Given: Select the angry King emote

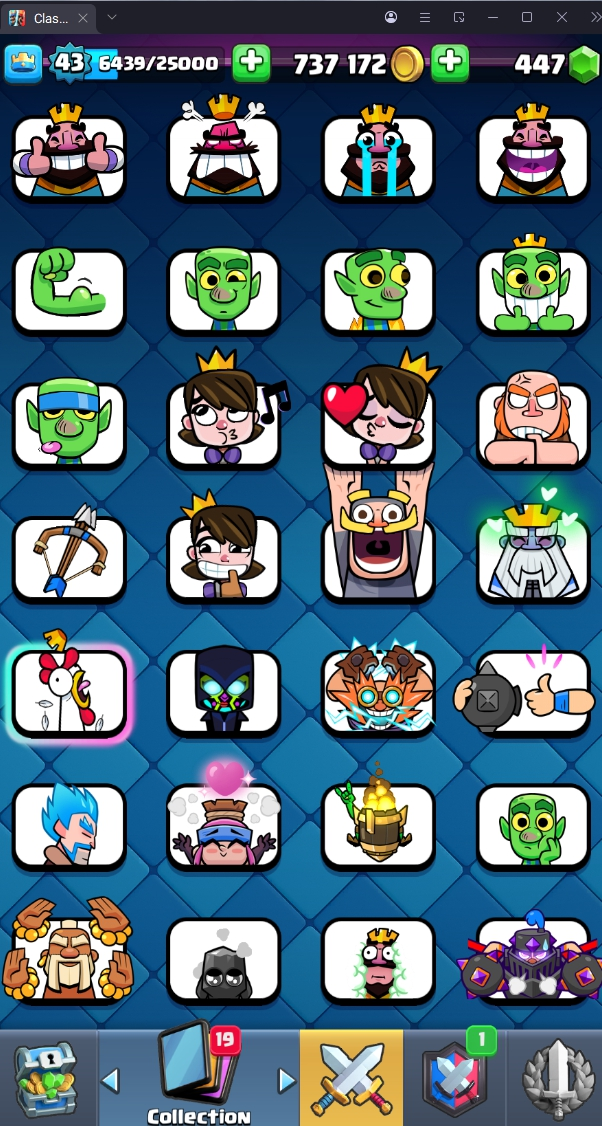Looking at the screenshot, I should pos(223,157).
